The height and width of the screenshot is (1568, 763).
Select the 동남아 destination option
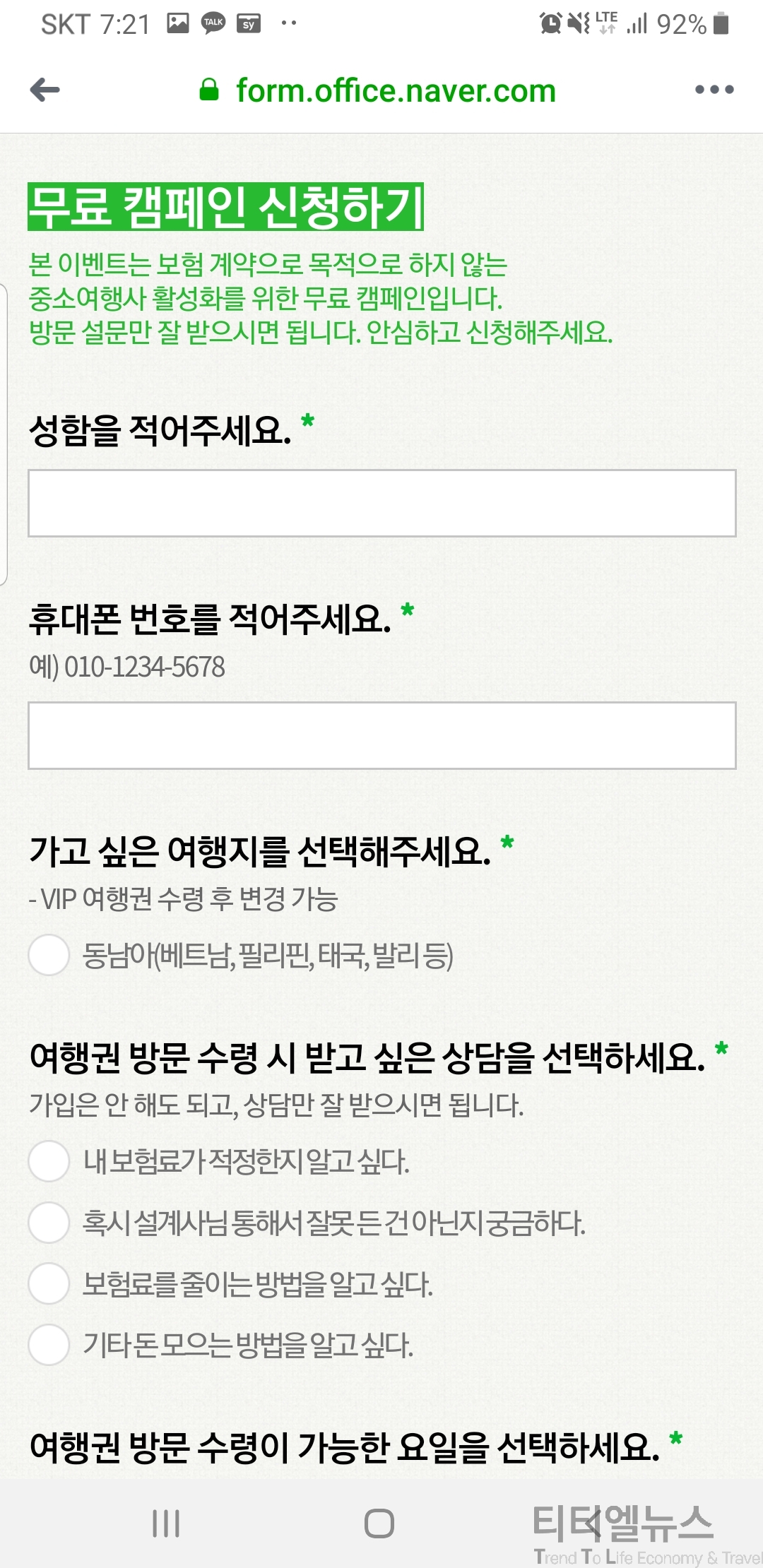[x=49, y=956]
